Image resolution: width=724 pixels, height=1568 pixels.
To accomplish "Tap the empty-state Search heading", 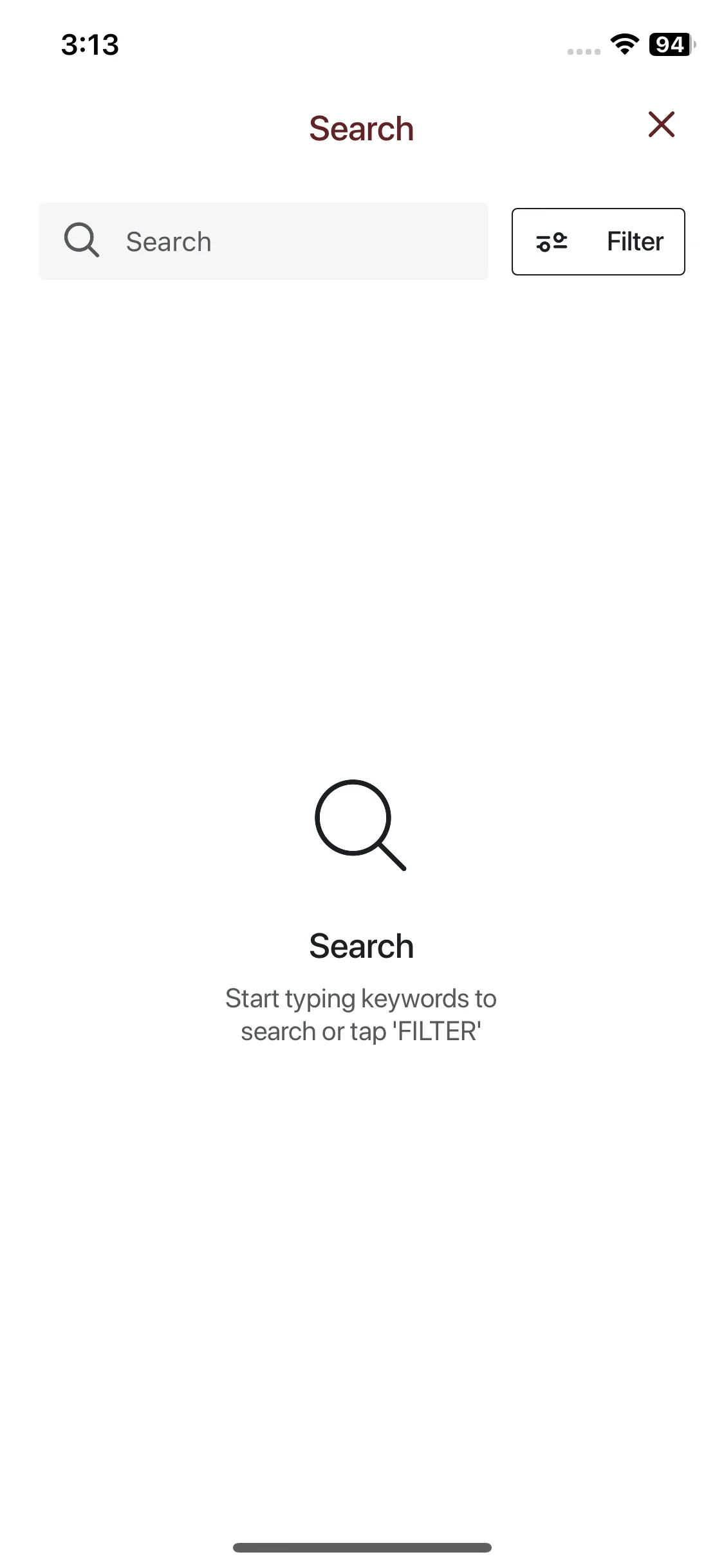I will (x=362, y=946).
